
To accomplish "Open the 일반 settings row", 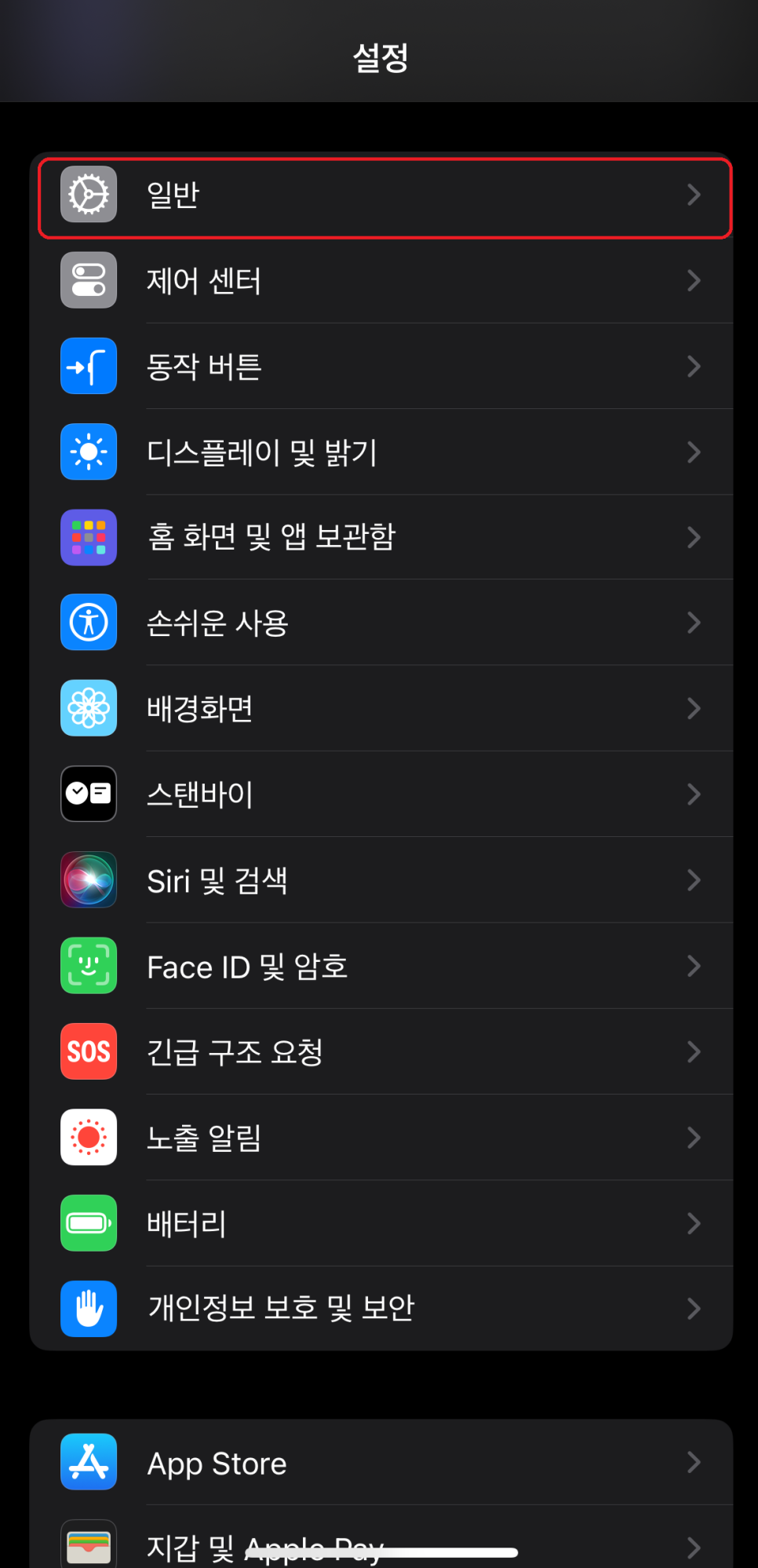I will 381,196.
